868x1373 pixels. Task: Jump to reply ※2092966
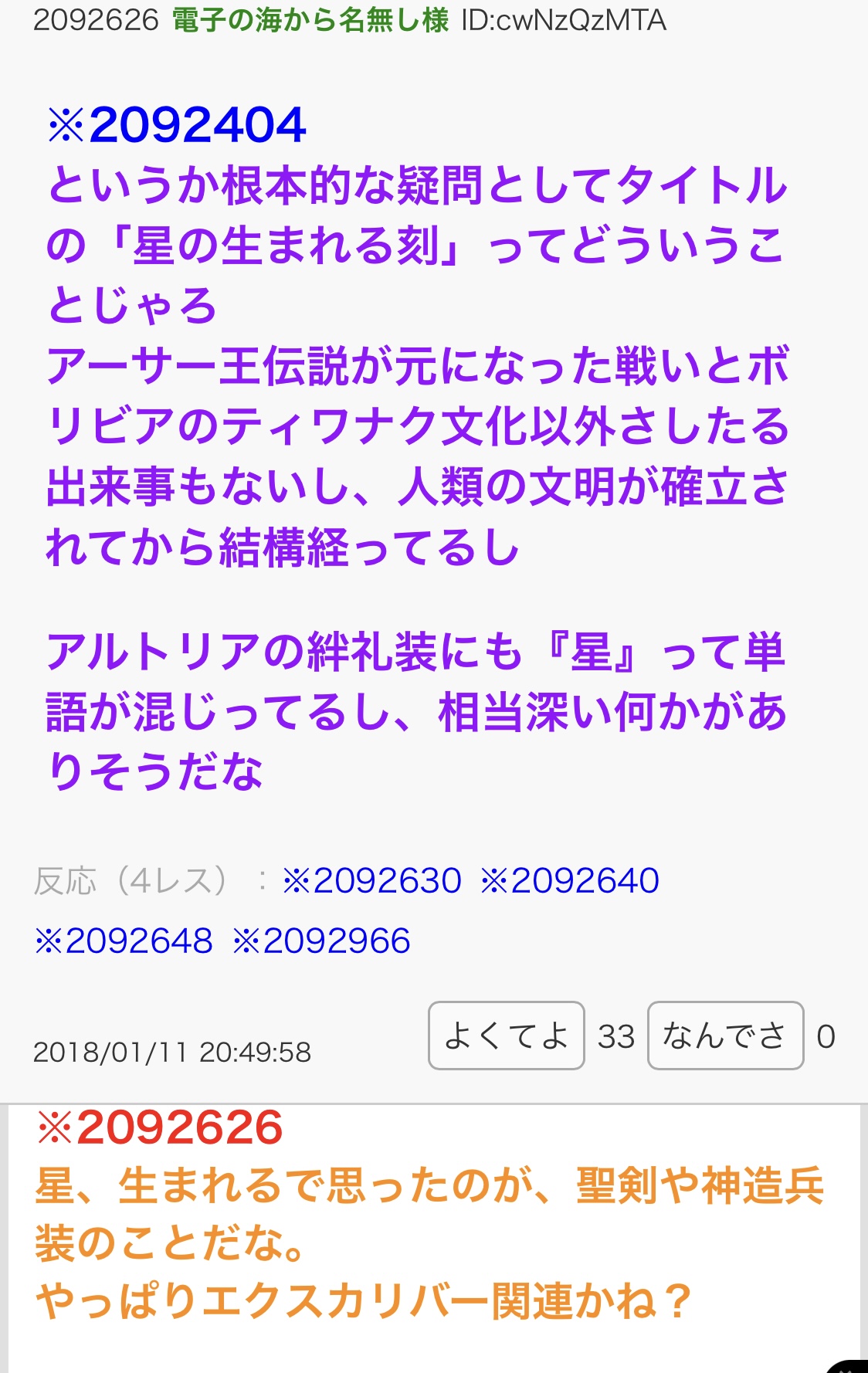(321, 941)
